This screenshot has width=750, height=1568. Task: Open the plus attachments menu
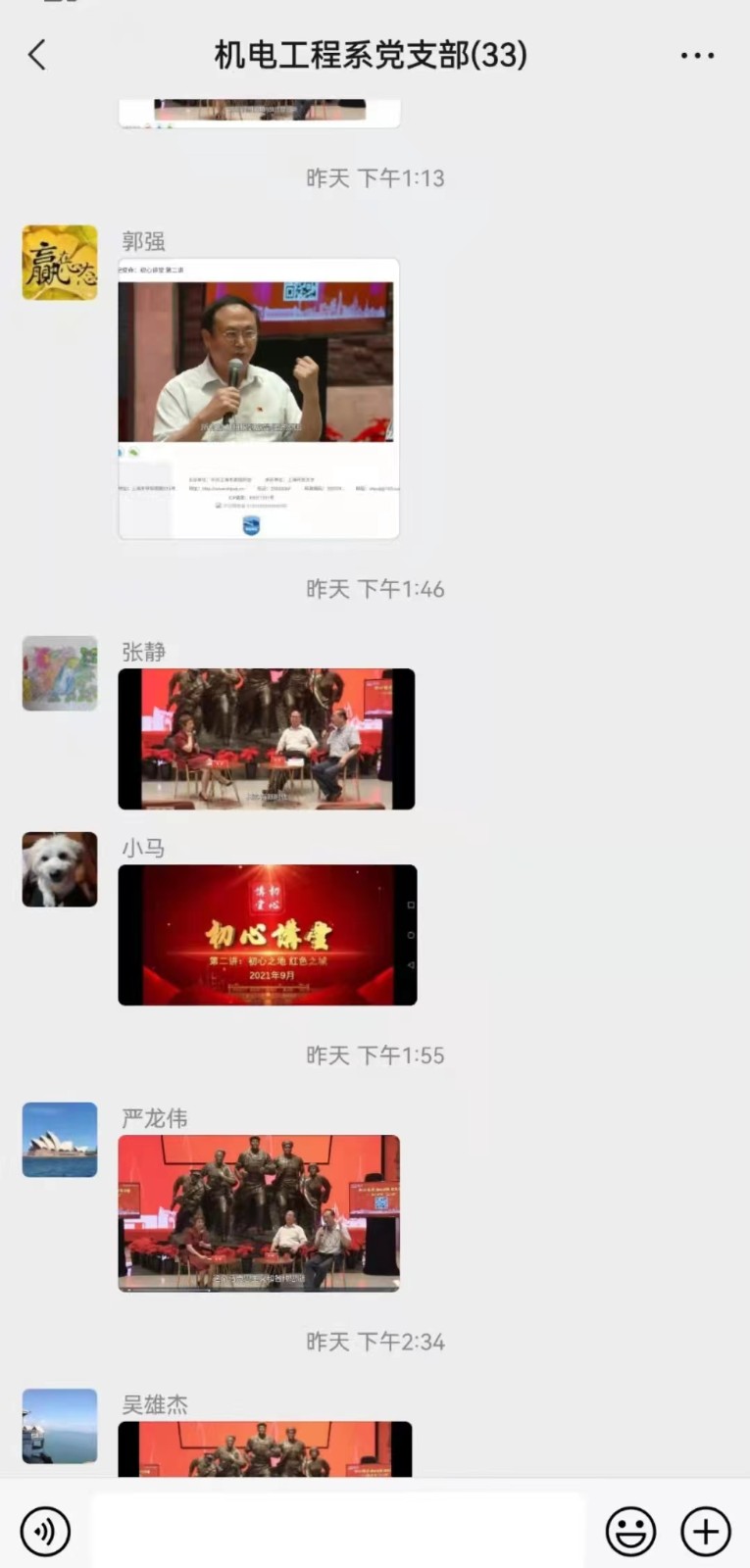[x=706, y=1531]
